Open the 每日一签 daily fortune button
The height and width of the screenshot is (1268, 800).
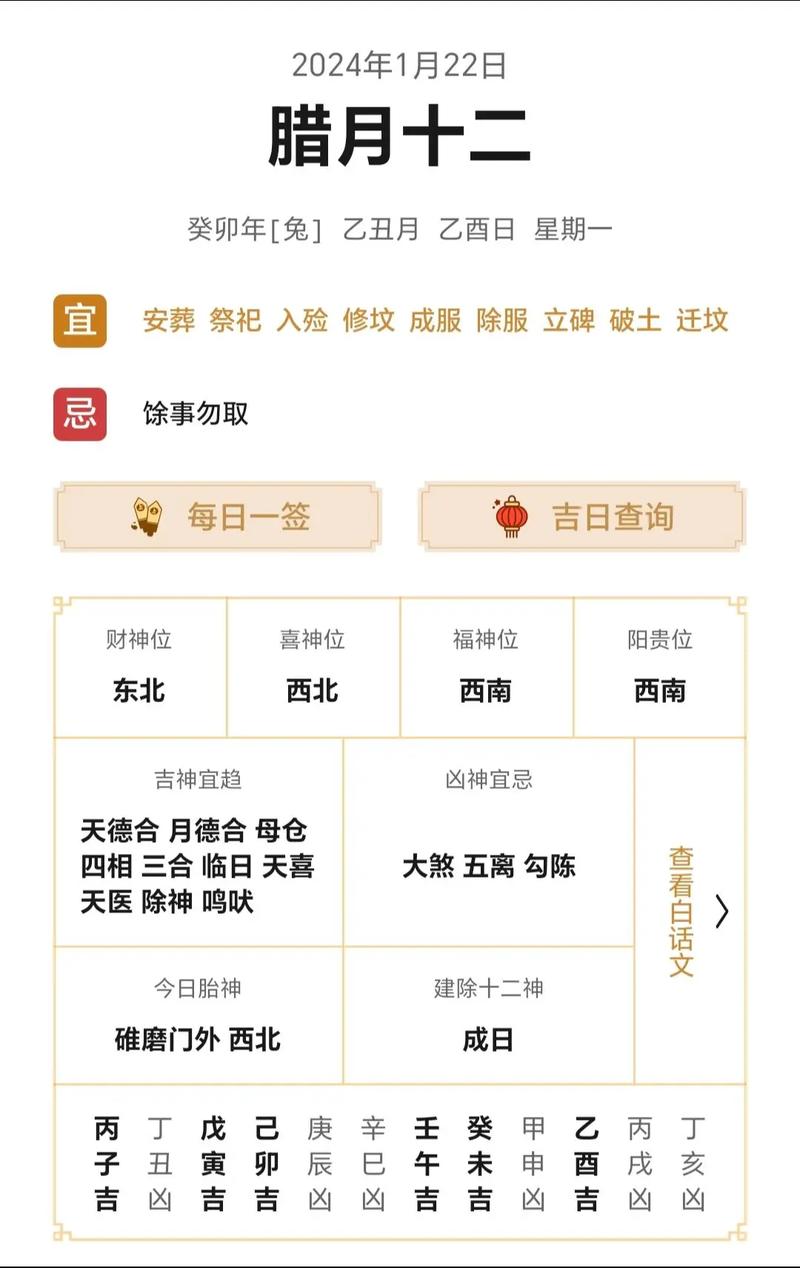coord(218,516)
